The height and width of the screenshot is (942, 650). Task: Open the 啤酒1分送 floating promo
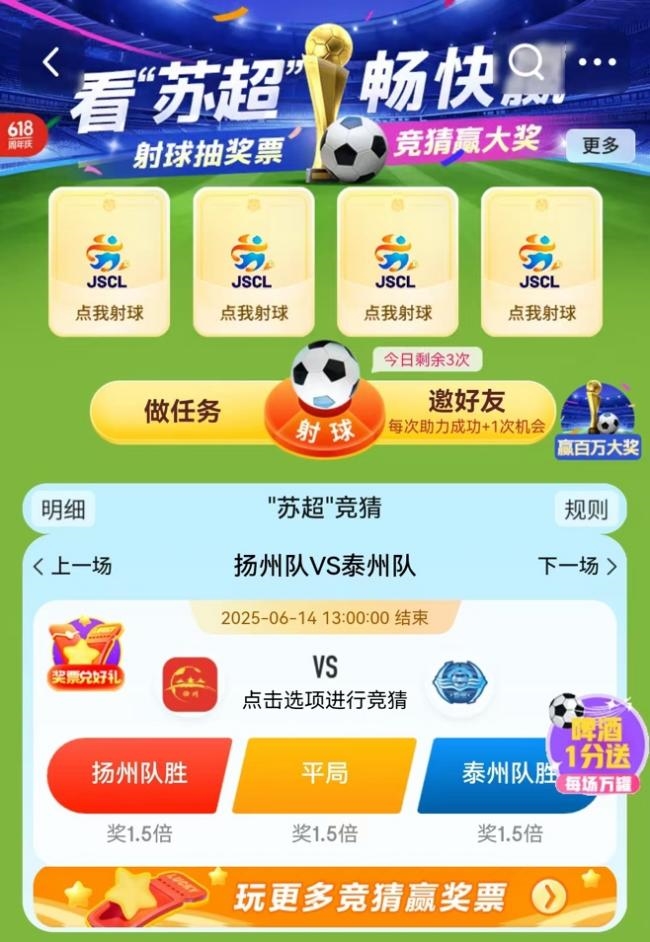[x=596, y=746]
